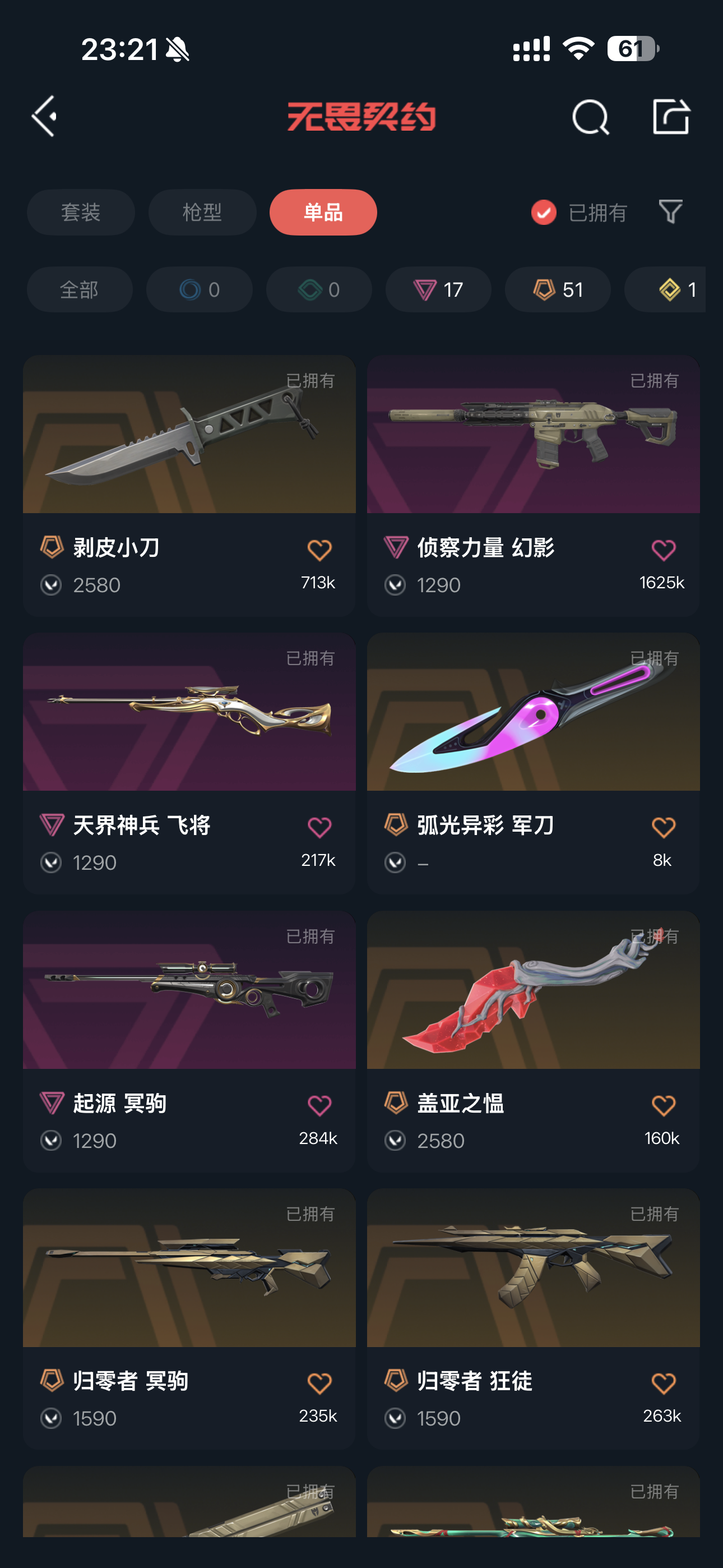The height and width of the screenshot is (1568, 723).
Task: Filter by the green tier chip showing 0
Action: pos(319,289)
